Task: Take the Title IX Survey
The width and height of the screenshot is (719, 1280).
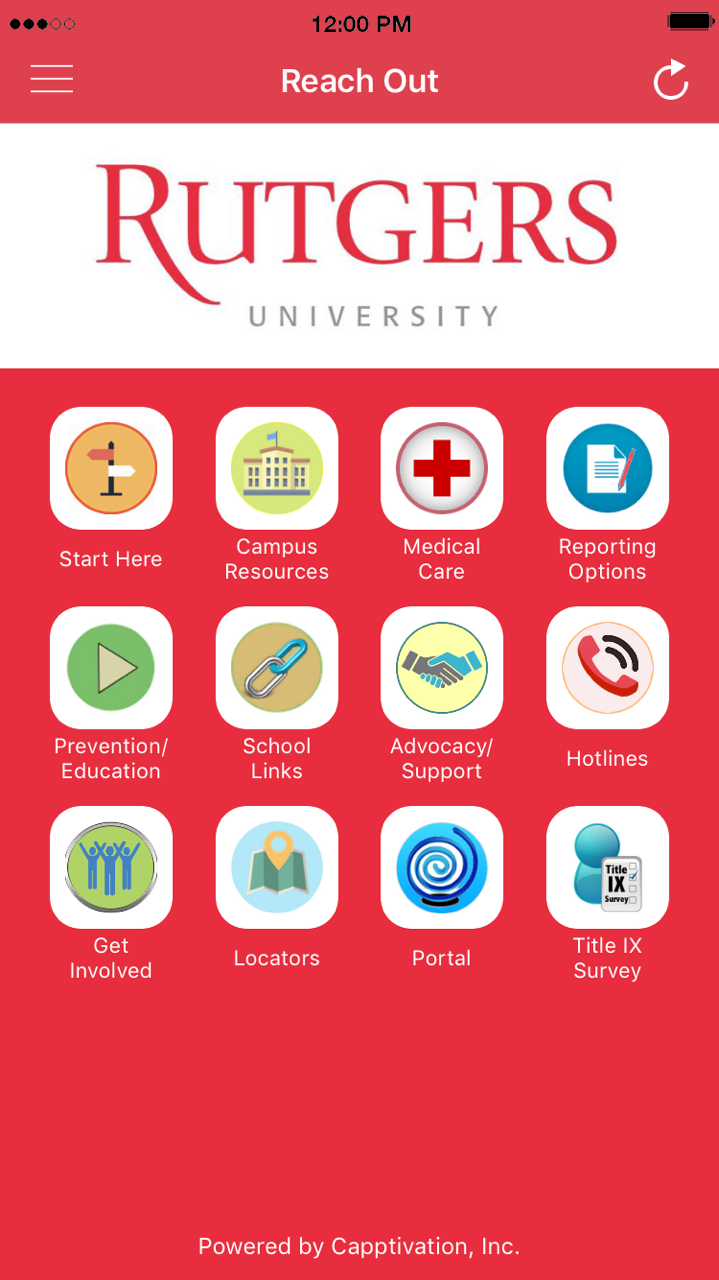Action: point(607,867)
